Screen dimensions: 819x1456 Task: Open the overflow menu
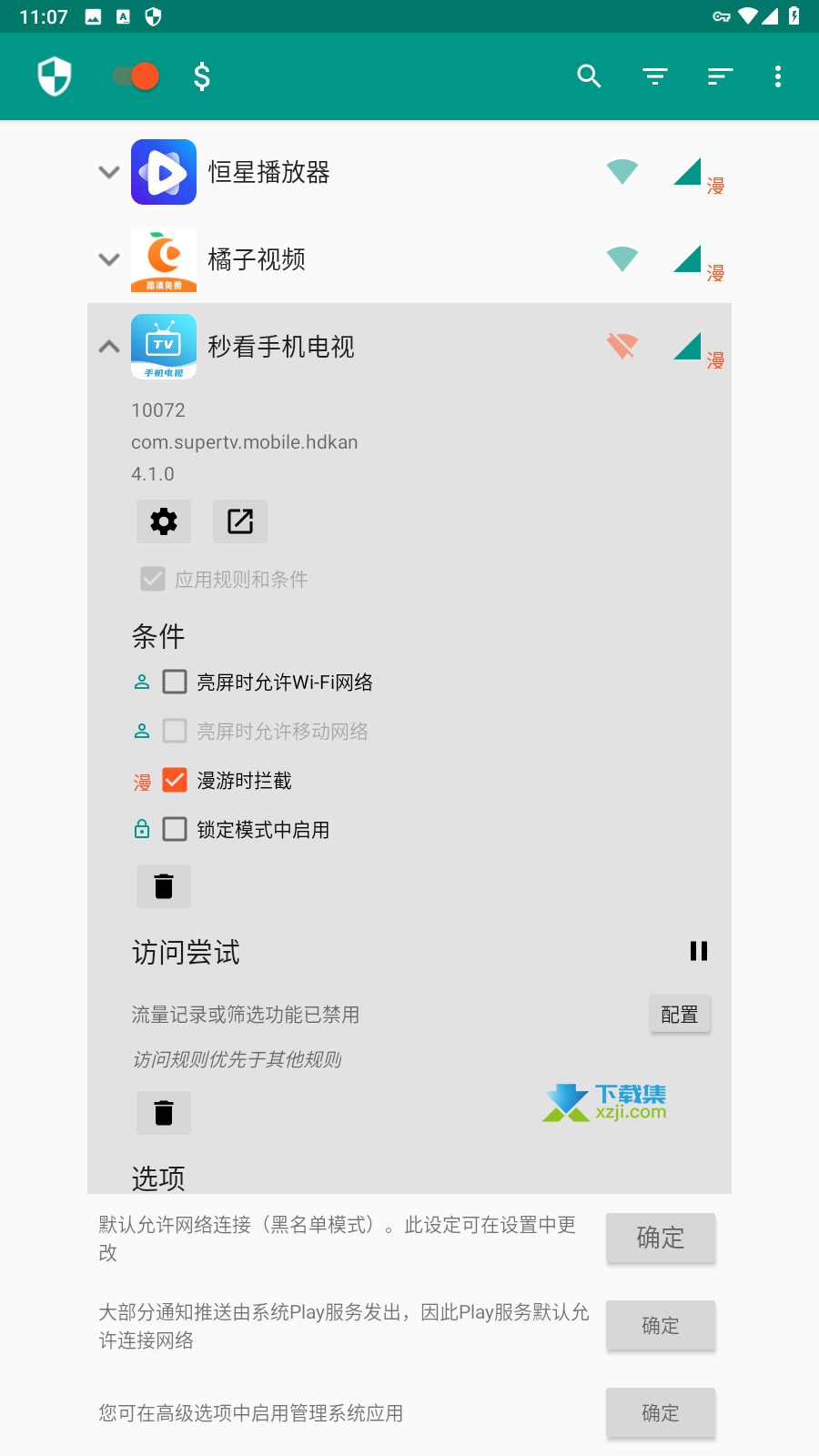(x=778, y=76)
